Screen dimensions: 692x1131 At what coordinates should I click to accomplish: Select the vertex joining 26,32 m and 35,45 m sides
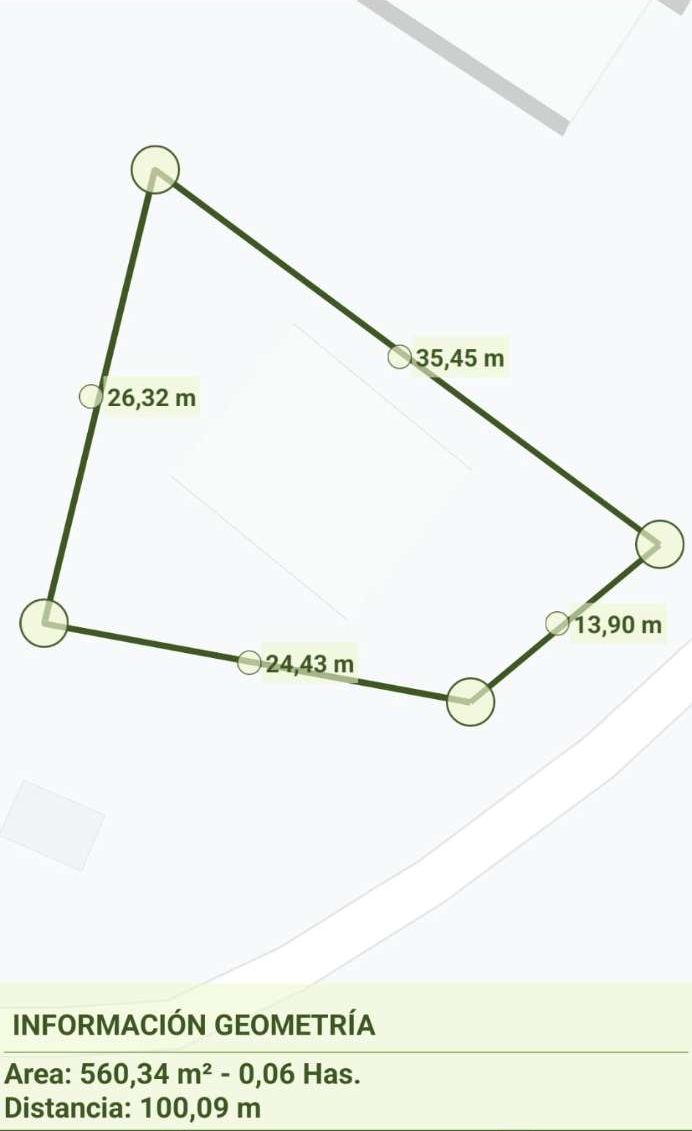click(155, 169)
